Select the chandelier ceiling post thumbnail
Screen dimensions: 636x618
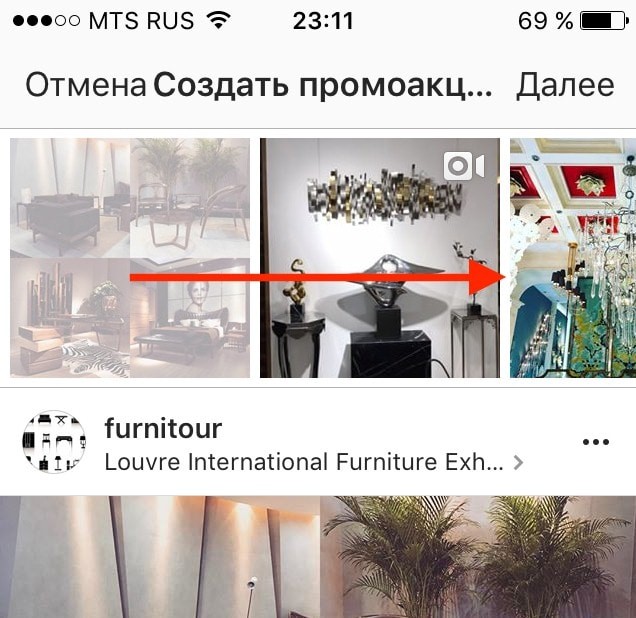[x=572, y=258]
